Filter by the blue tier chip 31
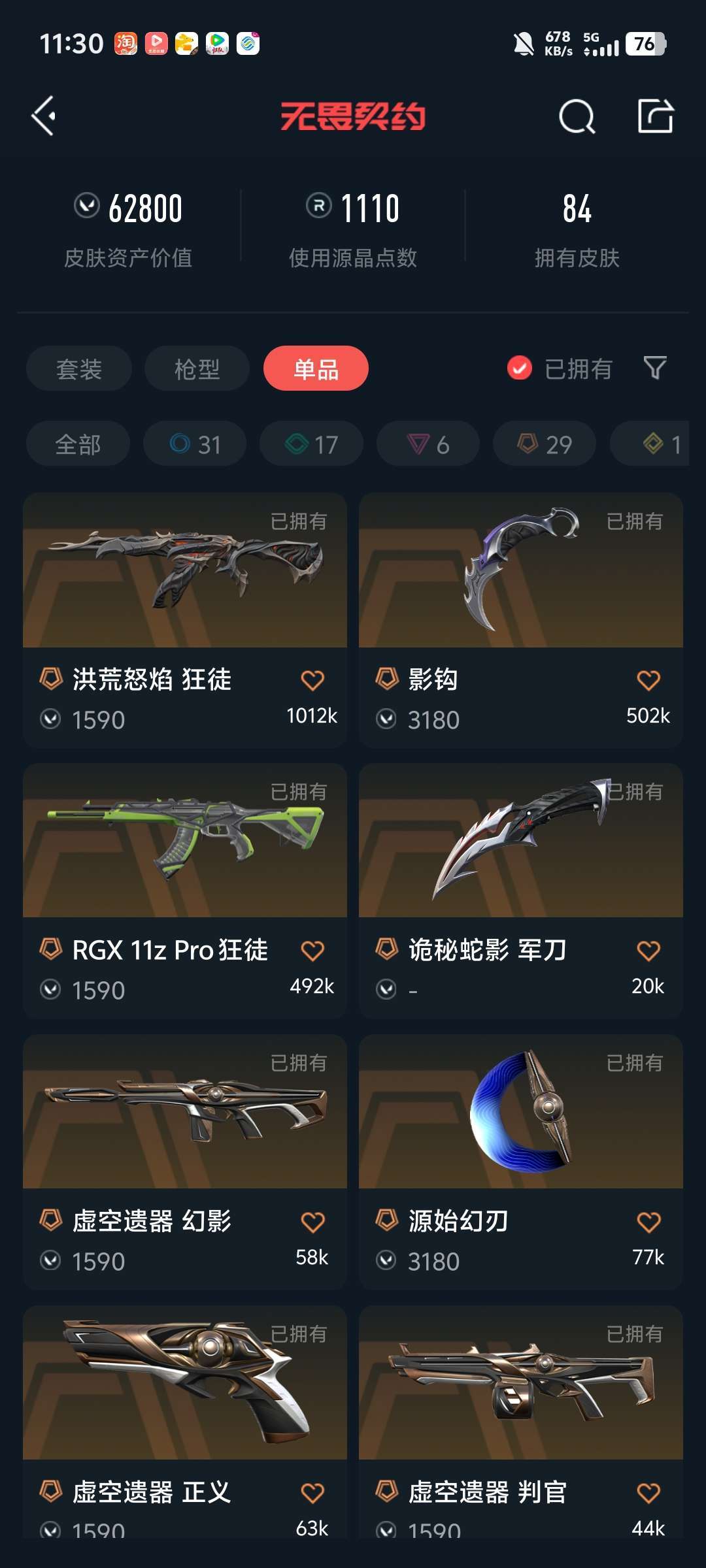The height and width of the screenshot is (1568, 706). pos(195,444)
